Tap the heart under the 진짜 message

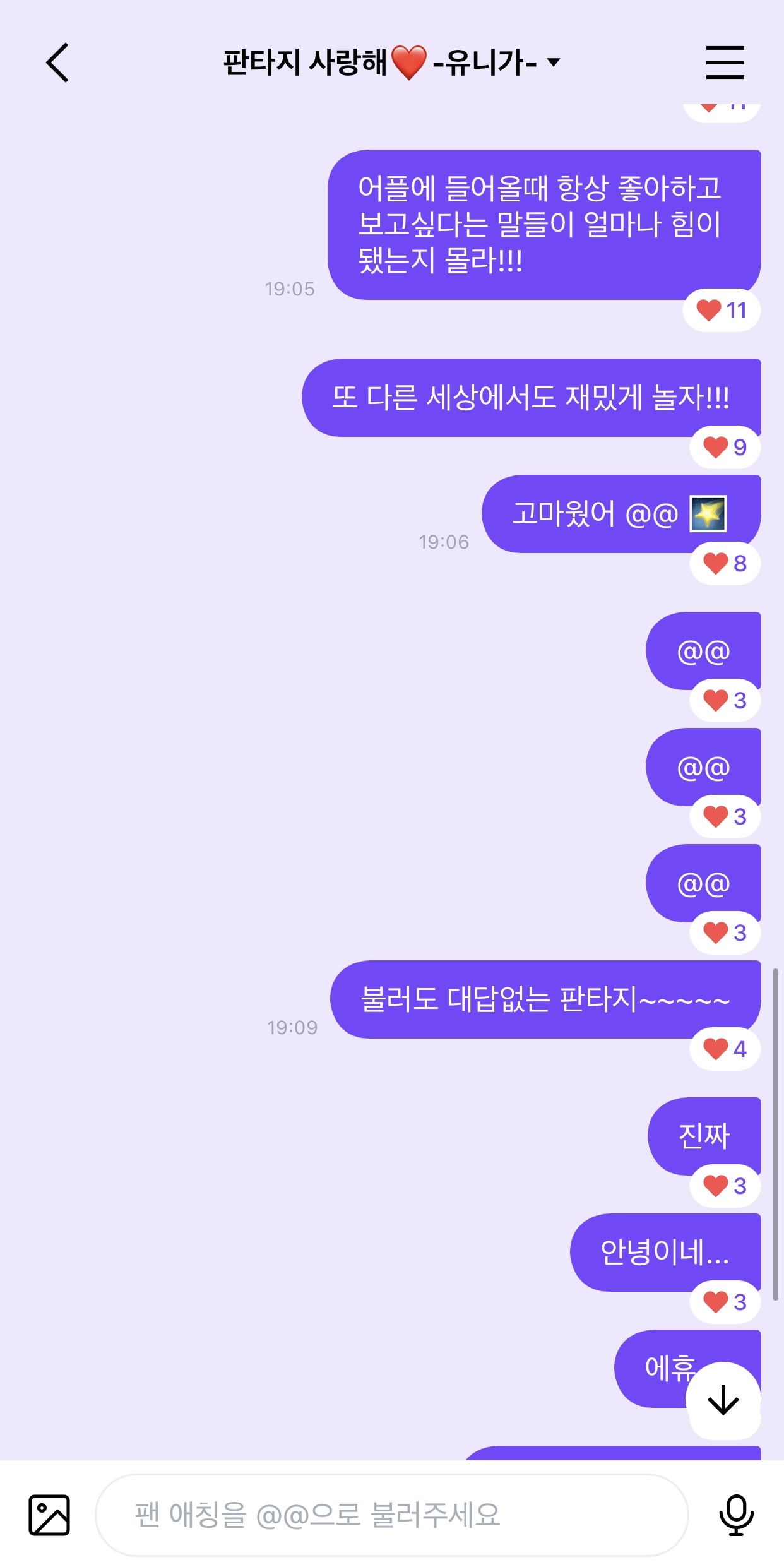click(x=725, y=1186)
